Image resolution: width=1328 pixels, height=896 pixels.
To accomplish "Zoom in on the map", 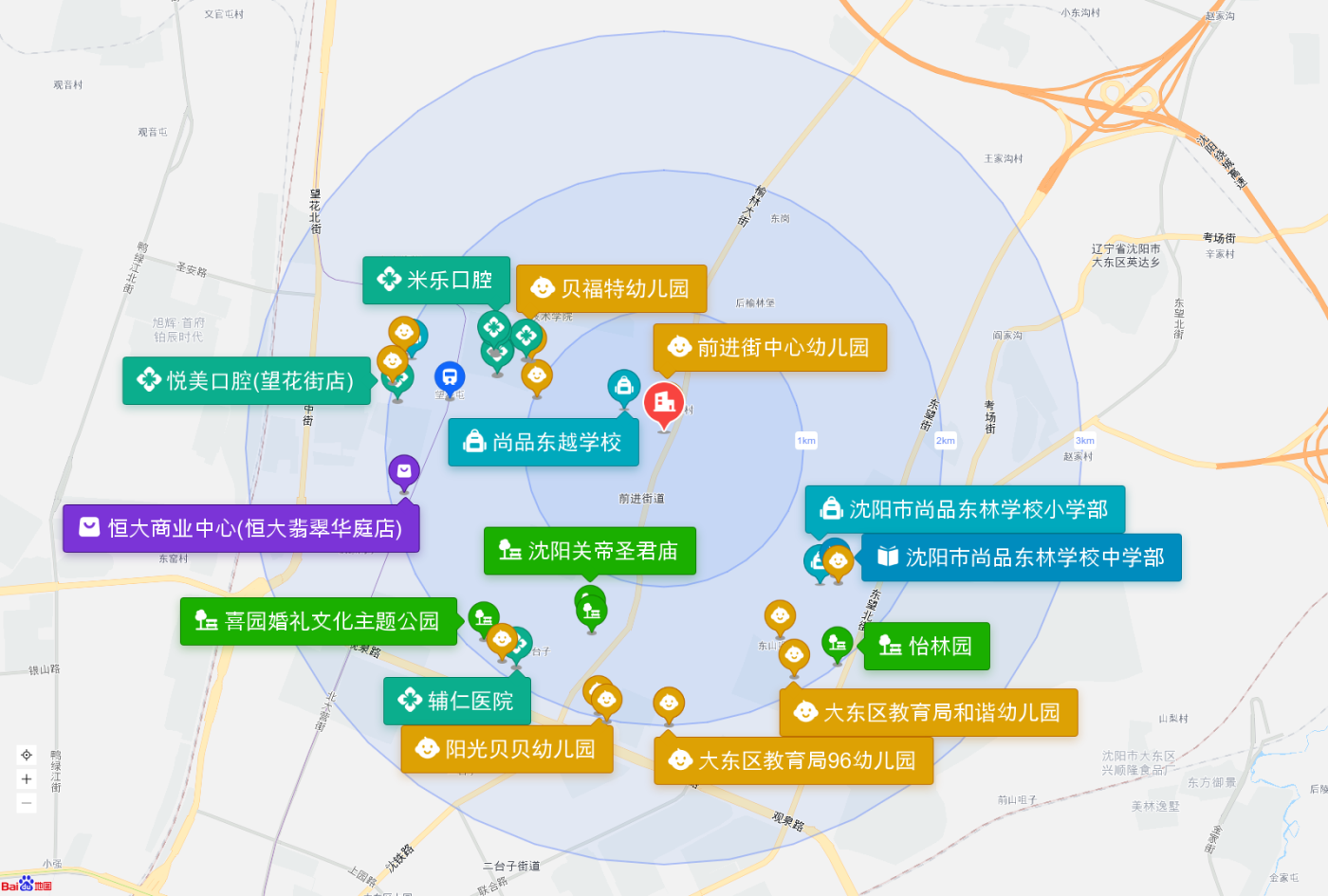I will [x=27, y=779].
